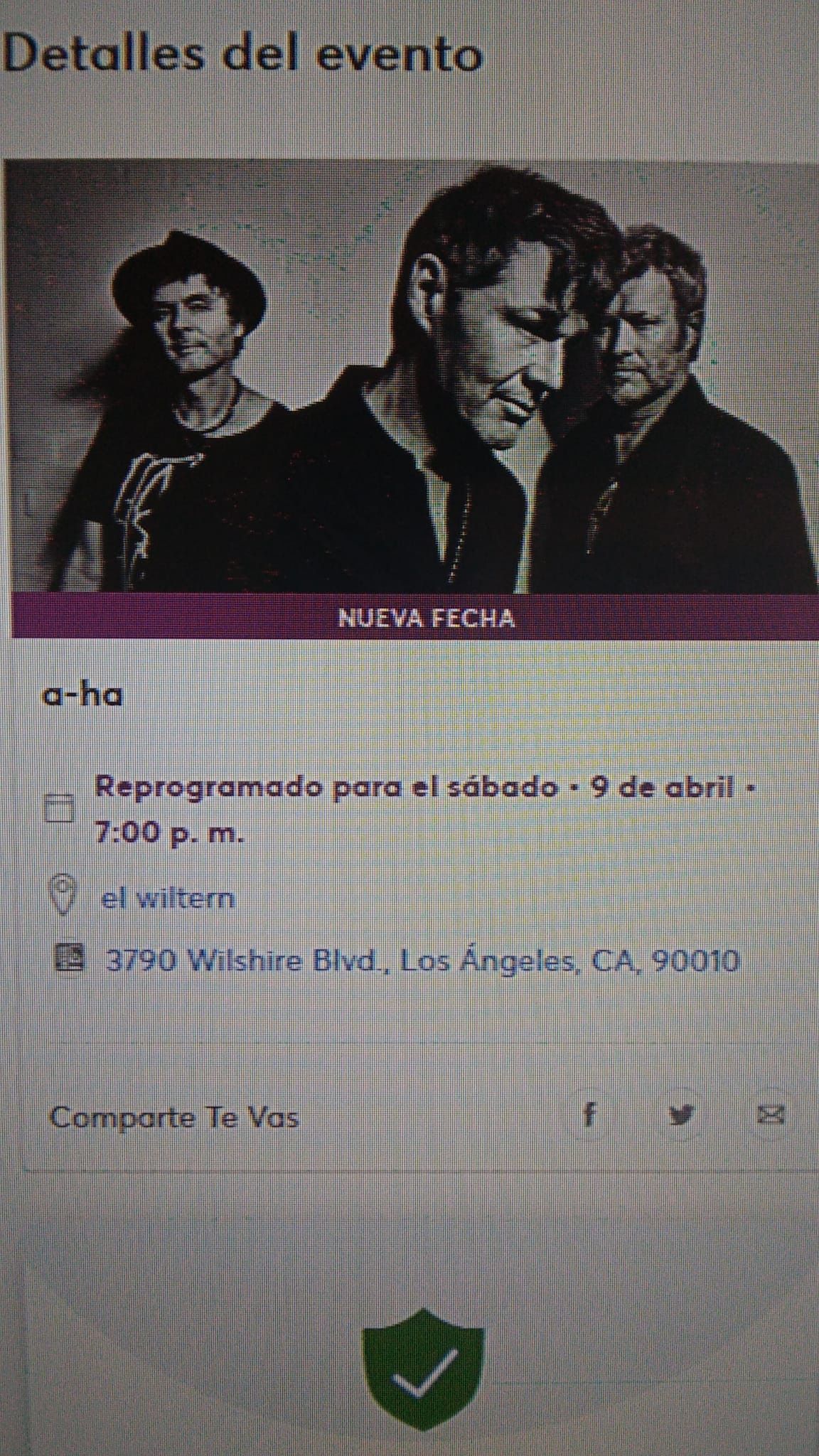Open the el wiltern venue link
This screenshot has height=1456, width=819.
168,899
